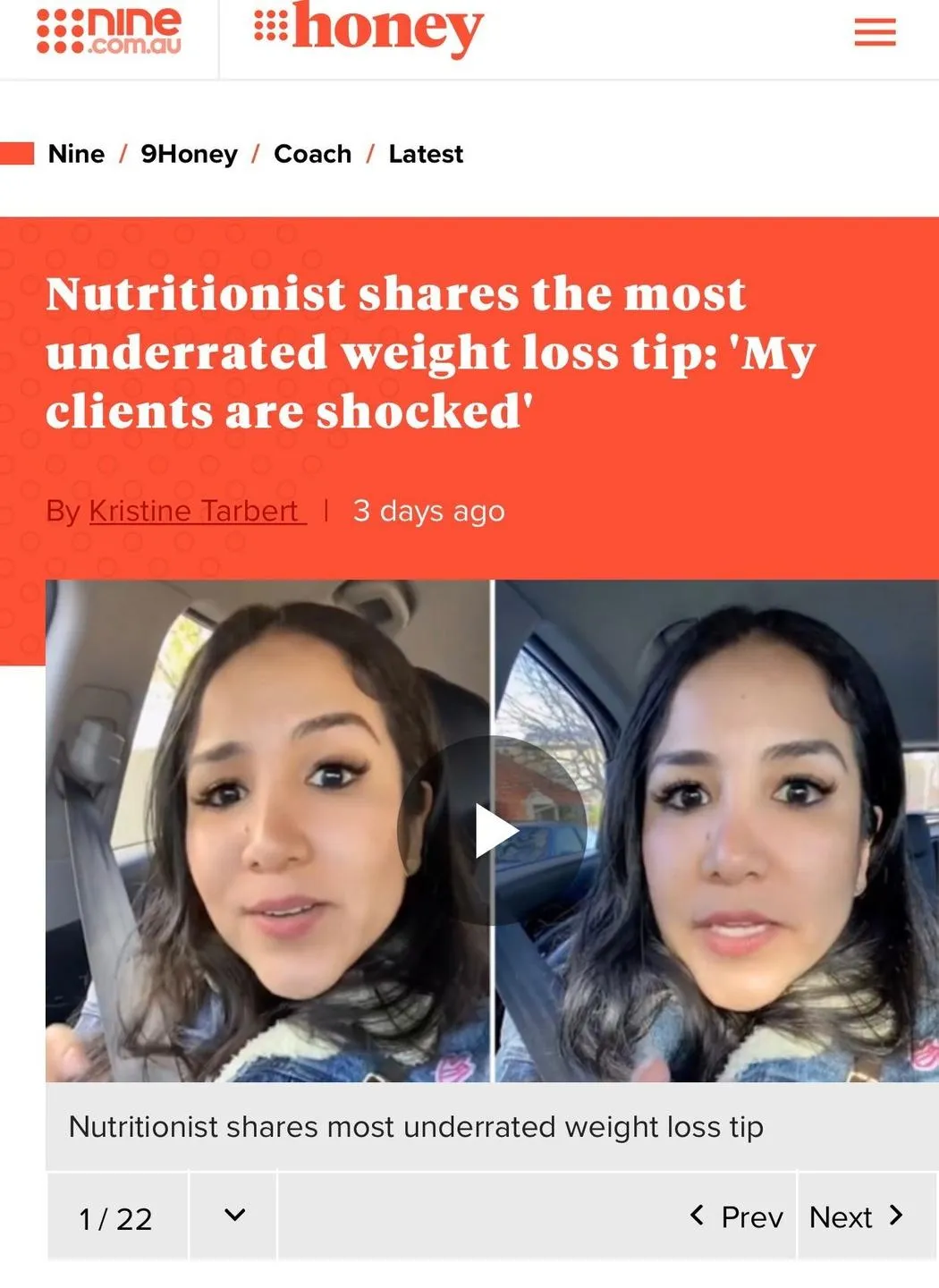View author Kristine Tarbert's page
The height and width of the screenshot is (1288, 939).
tap(196, 511)
